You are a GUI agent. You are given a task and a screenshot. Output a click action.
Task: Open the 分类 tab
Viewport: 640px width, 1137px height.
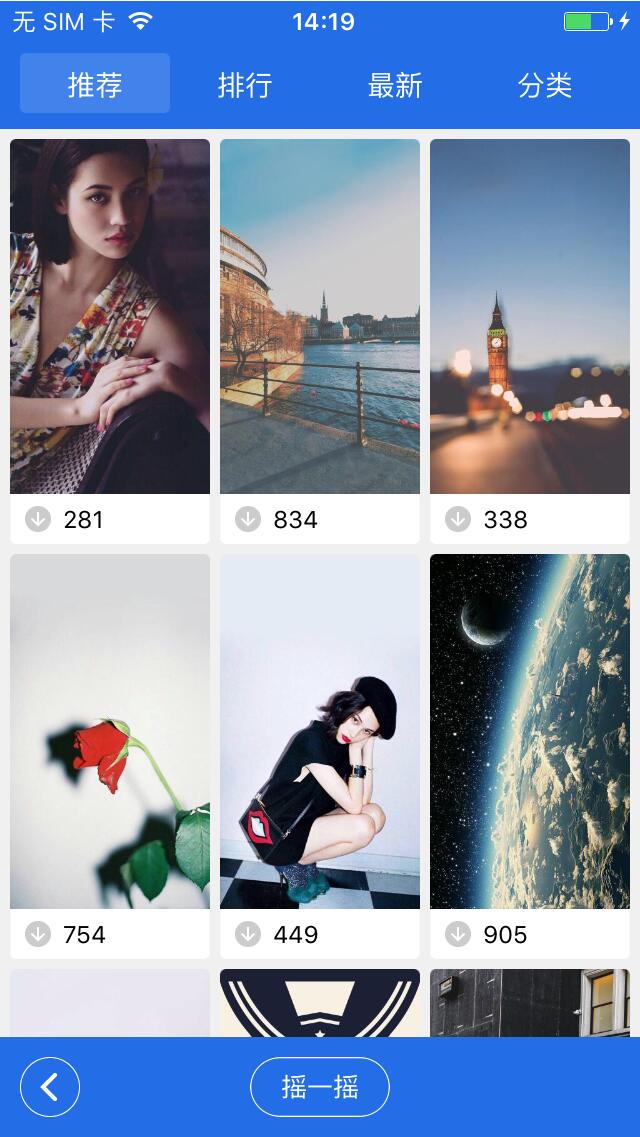(x=545, y=85)
